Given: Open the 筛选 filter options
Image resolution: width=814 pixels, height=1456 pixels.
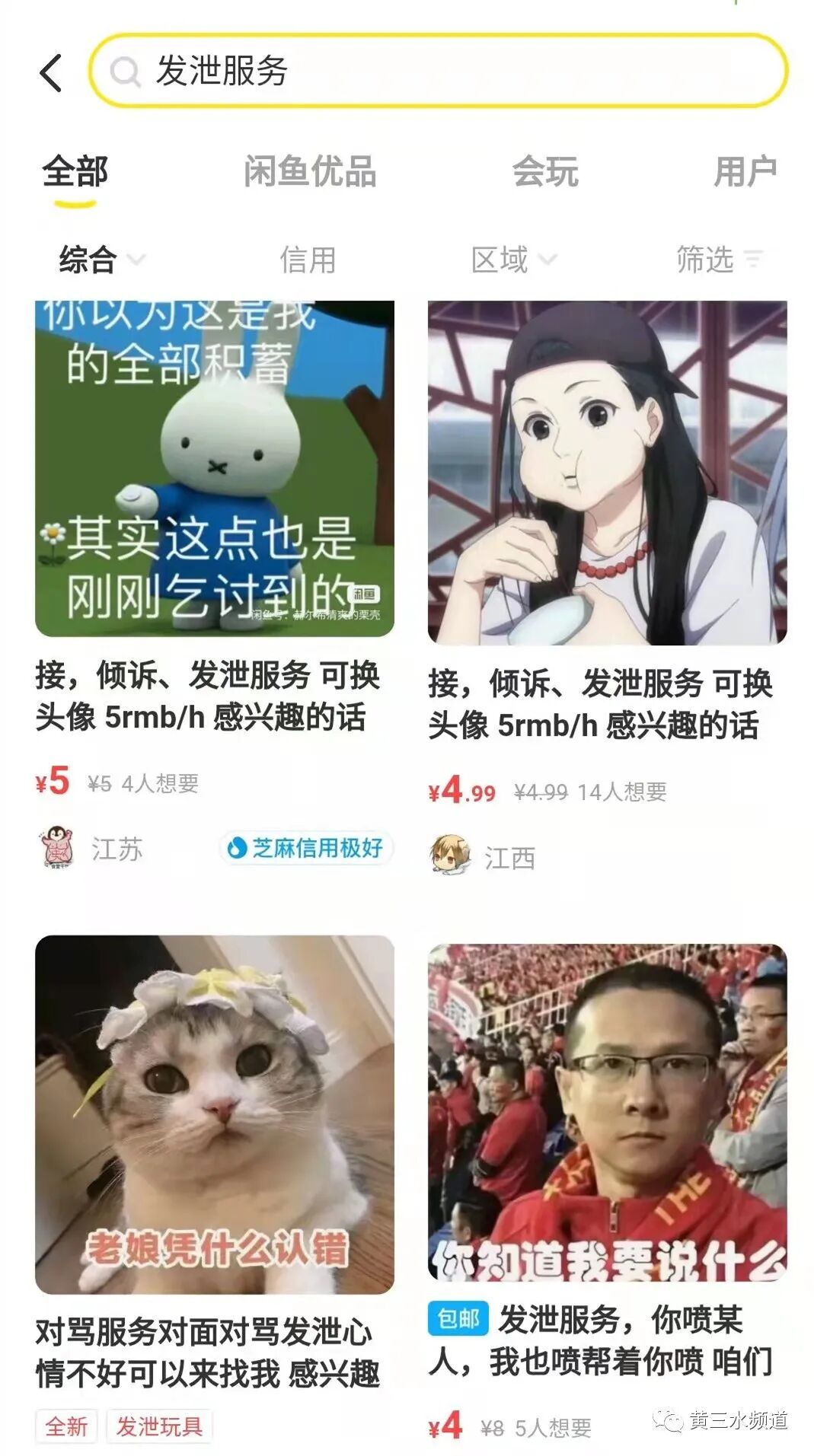Looking at the screenshot, I should click(x=718, y=260).
